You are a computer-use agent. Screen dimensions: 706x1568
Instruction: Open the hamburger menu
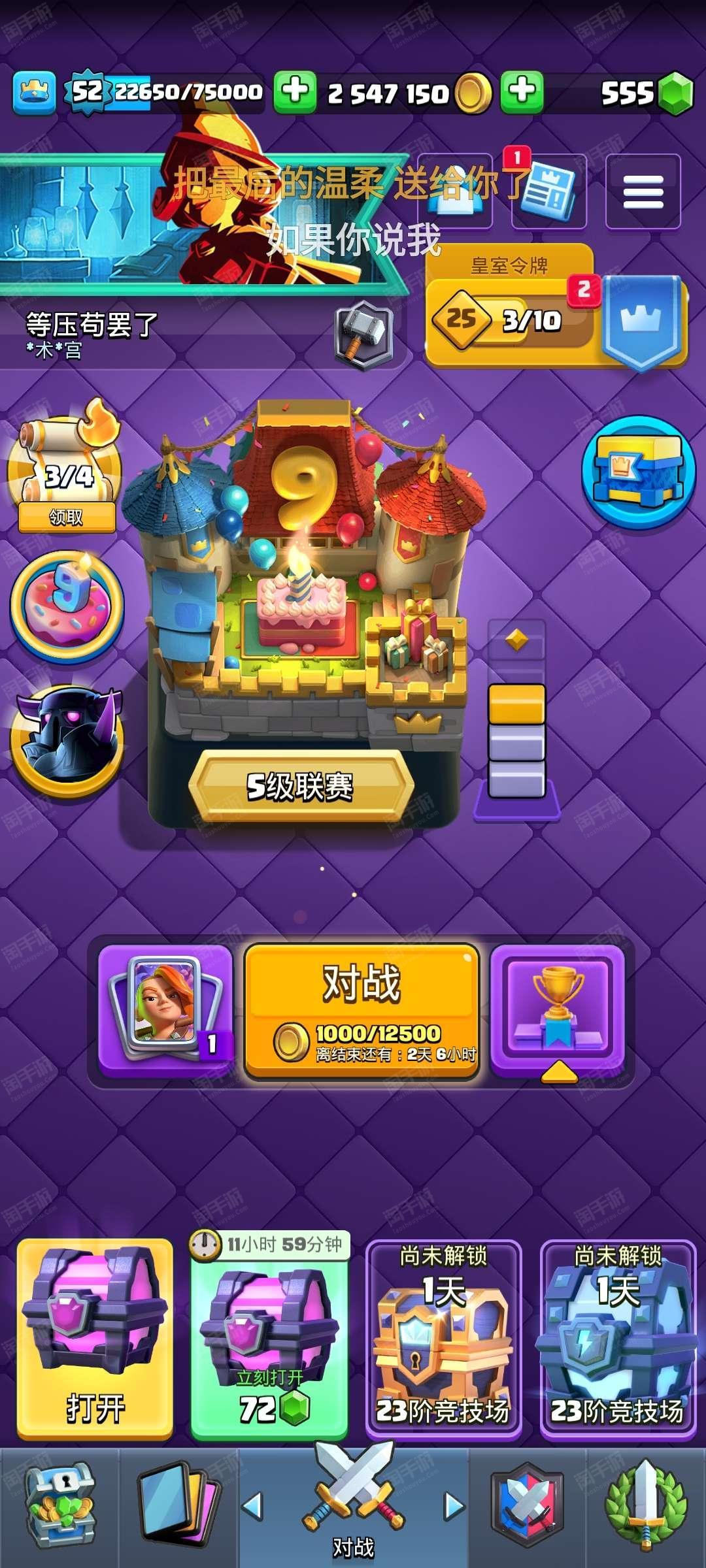point(643,191)
